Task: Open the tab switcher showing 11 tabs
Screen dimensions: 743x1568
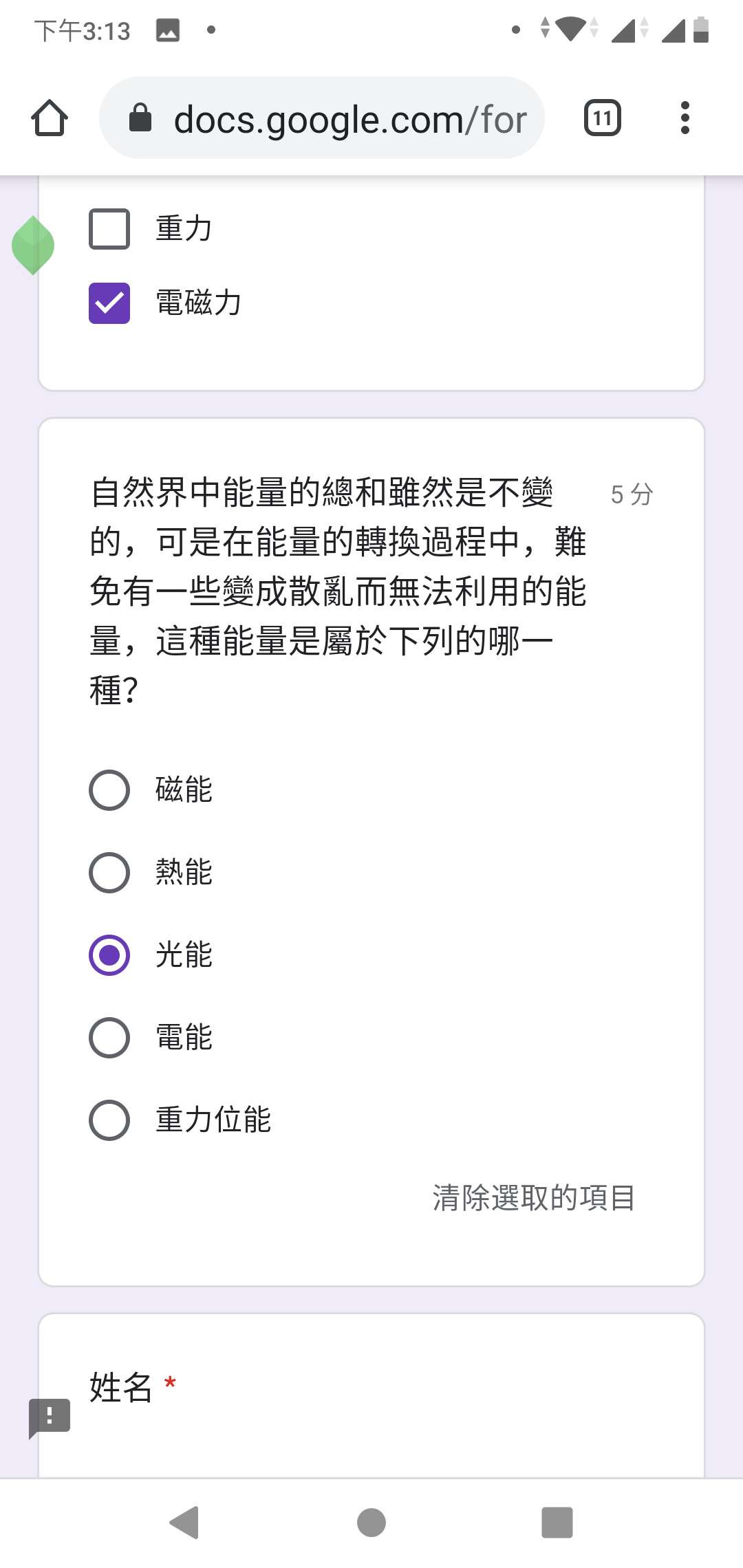Action: pyautogui.click(x=603, y=118)
